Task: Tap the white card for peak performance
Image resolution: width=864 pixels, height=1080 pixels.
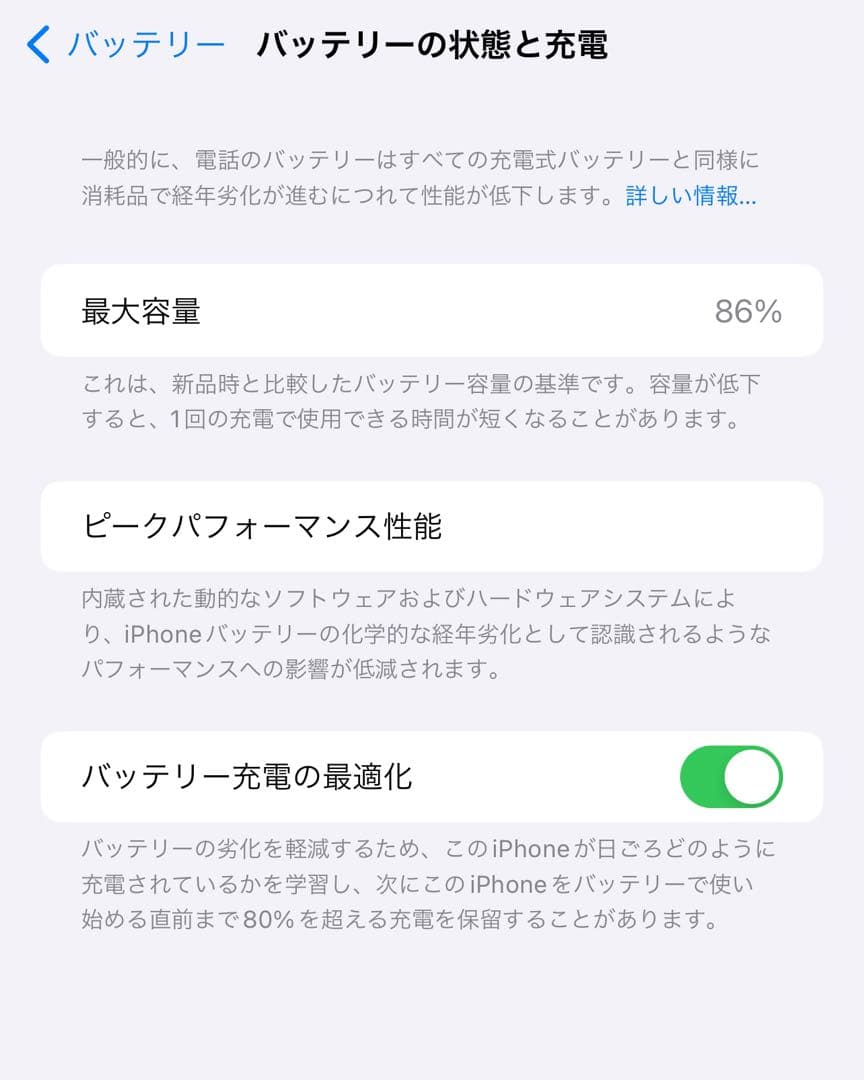Action: (432, 525)
